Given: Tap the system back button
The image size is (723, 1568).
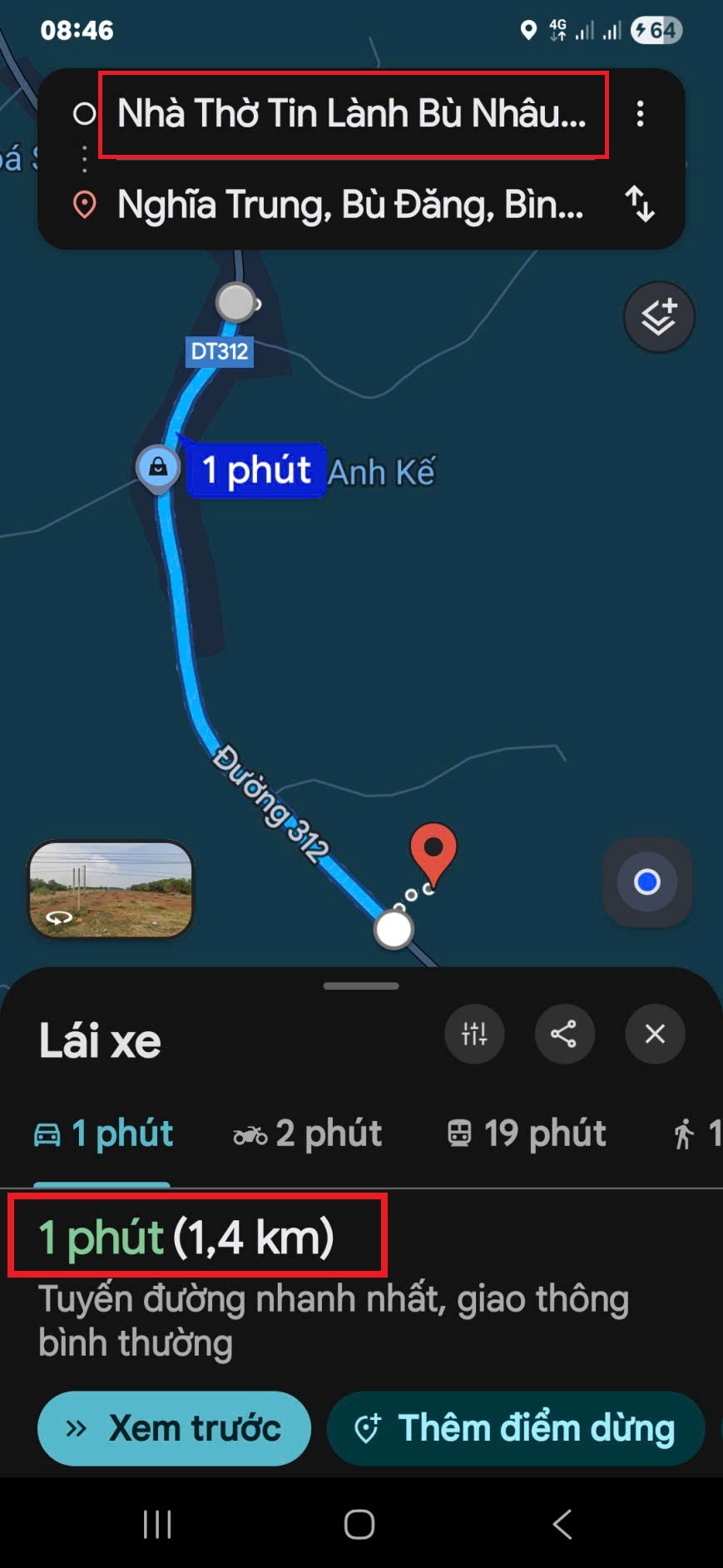Looking at the screenshot, I should 562,1525.
